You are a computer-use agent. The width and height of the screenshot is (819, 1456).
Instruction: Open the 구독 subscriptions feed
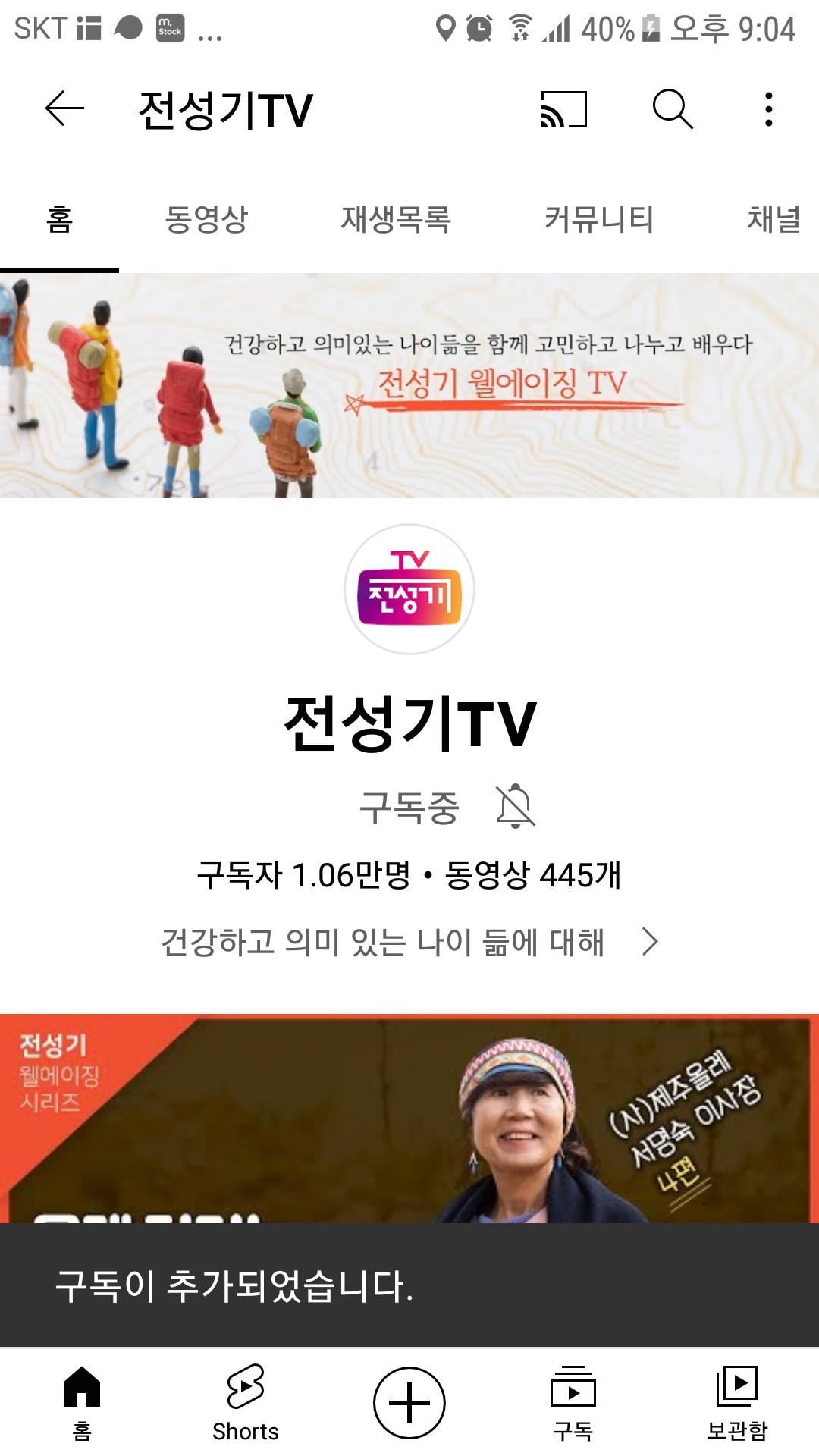click(573, 1401)
